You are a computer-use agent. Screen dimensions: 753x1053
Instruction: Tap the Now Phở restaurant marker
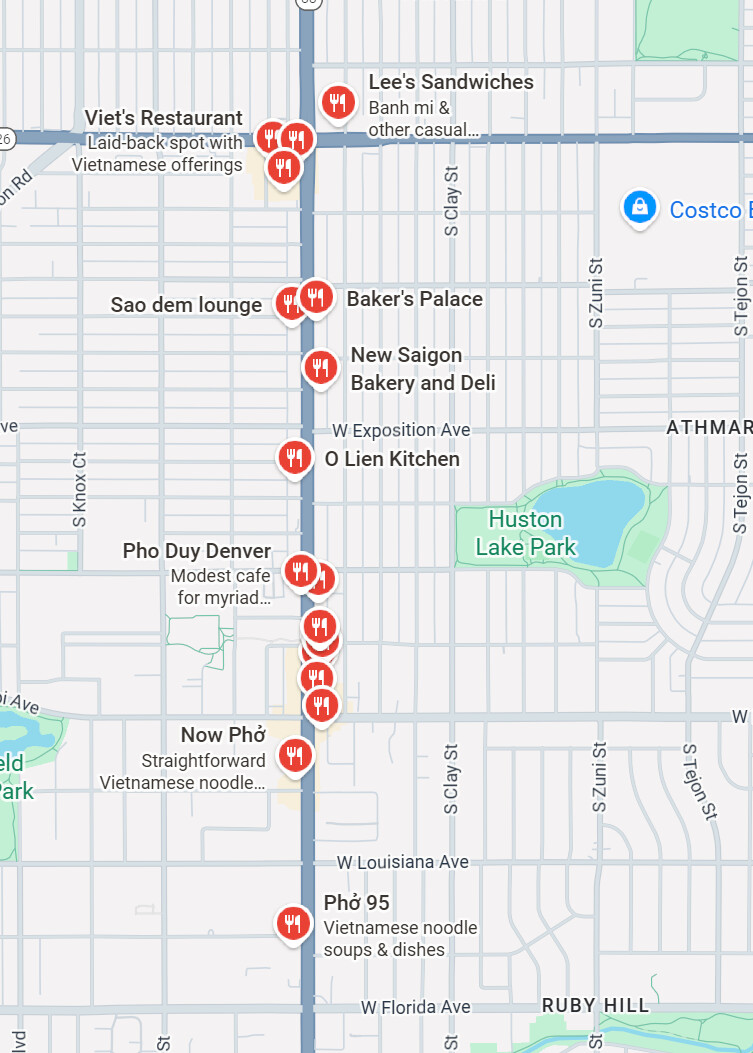point(294,755)
